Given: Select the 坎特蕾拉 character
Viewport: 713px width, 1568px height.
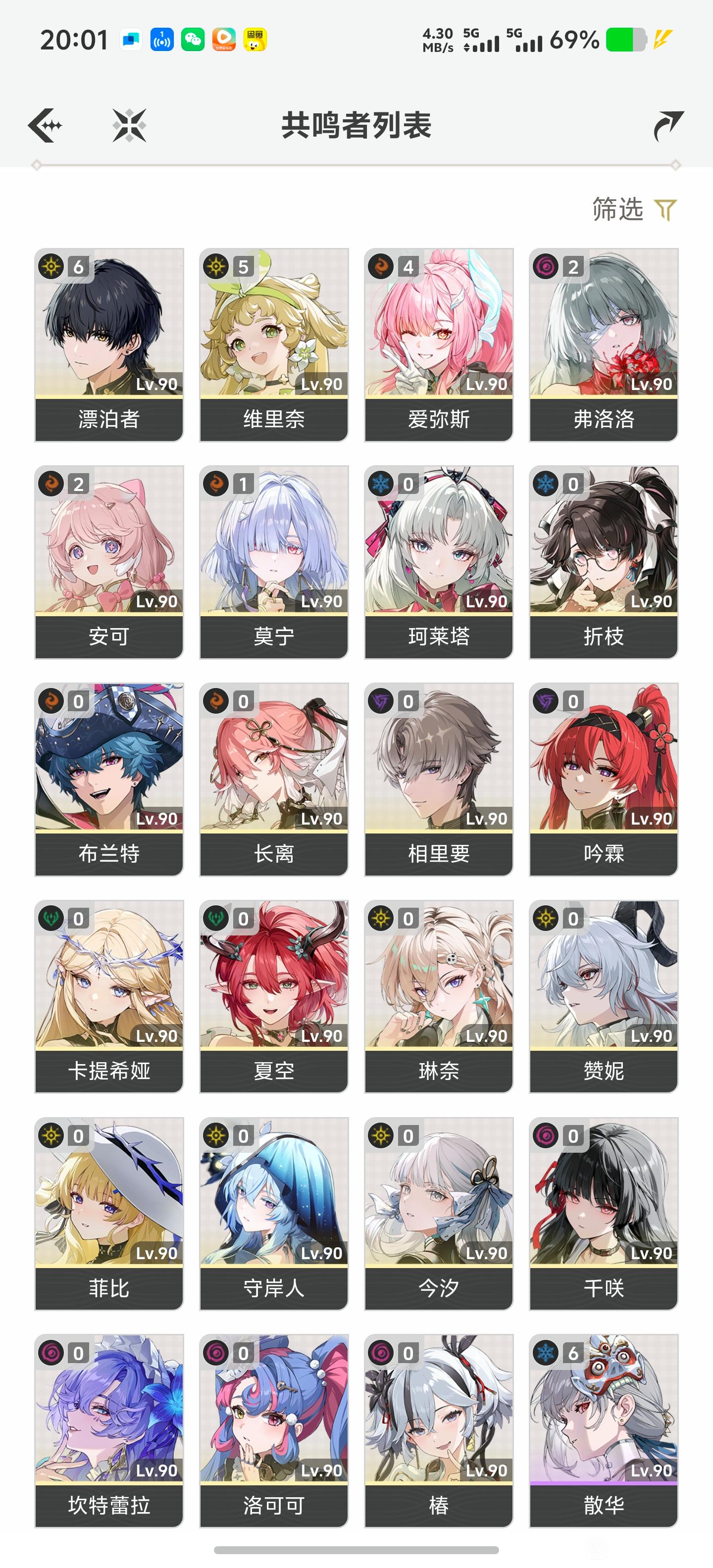Looking at the screenshot, I should tap(109, 1430).
